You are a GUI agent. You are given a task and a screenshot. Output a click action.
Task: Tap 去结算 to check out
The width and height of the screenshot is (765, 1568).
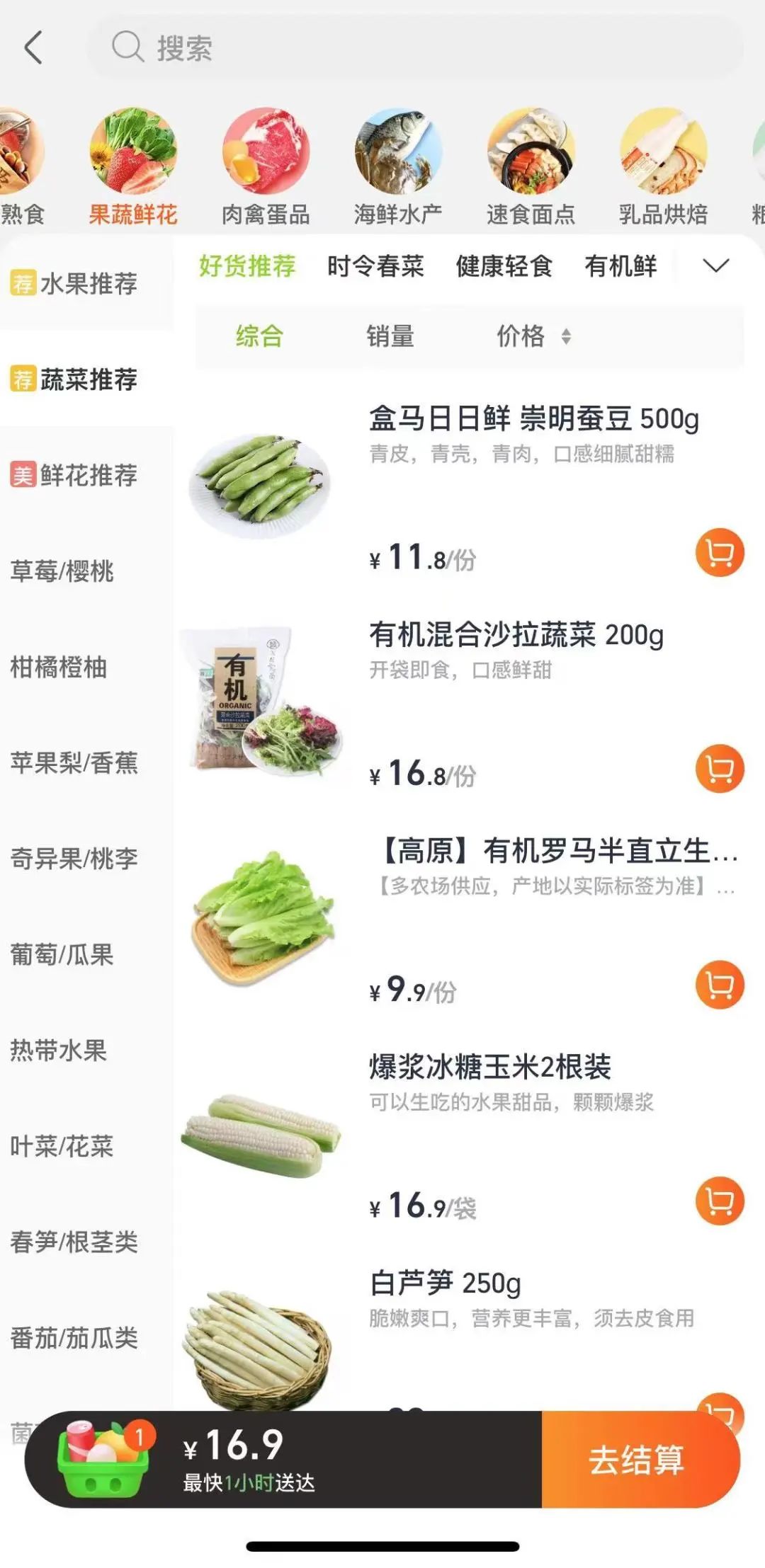[x=637, y=1460]
